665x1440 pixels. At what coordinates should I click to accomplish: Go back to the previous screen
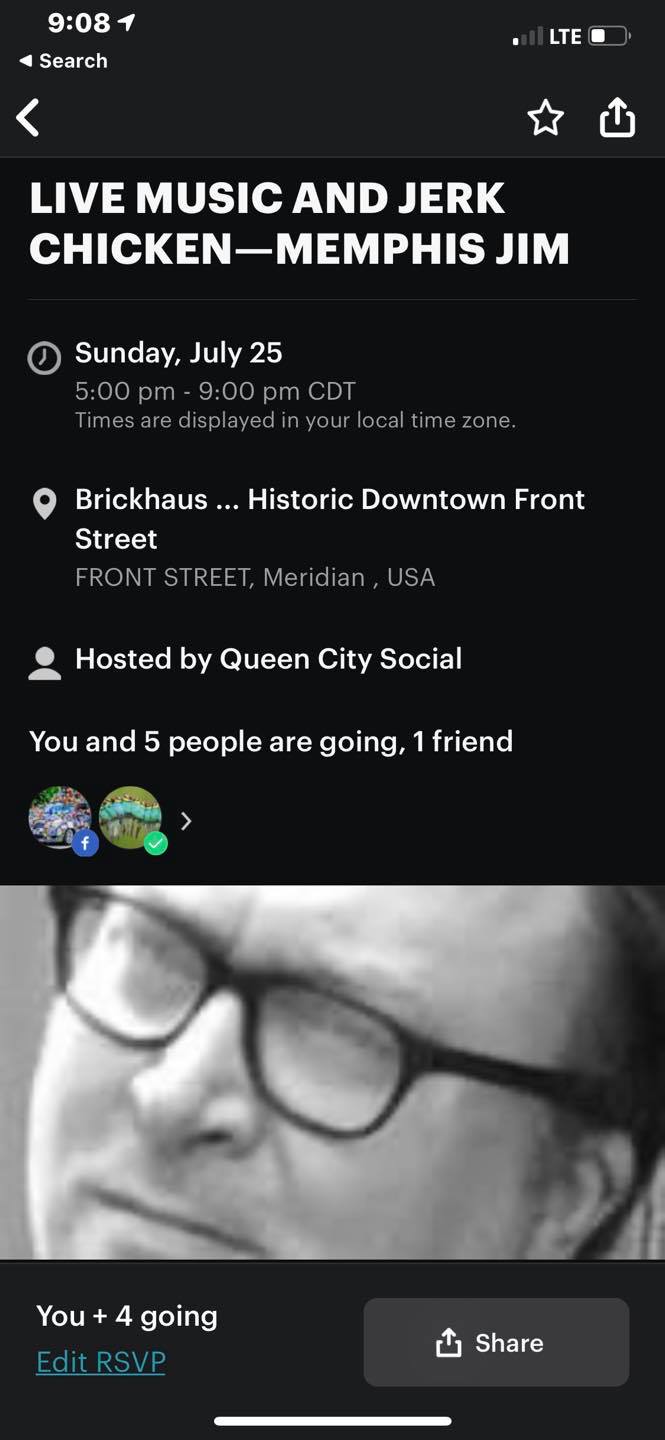click(29, 118)
